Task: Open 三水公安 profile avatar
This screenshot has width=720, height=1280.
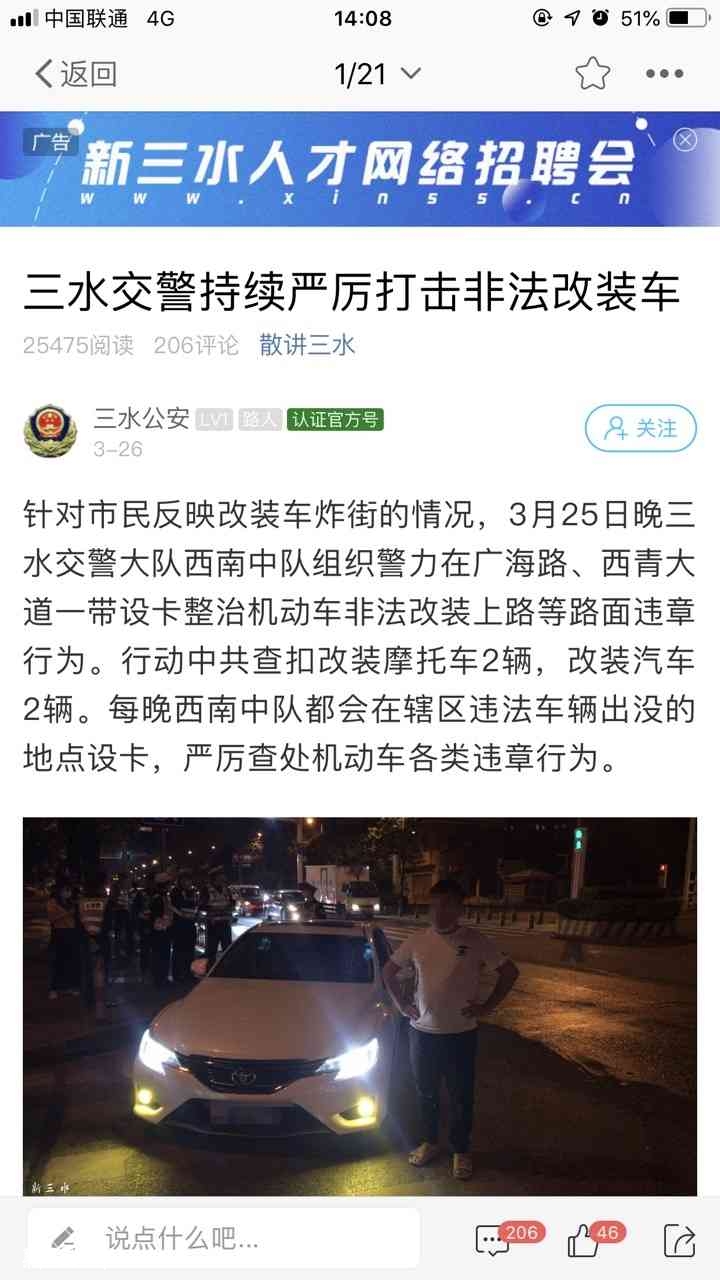Action: pos(50,431)
